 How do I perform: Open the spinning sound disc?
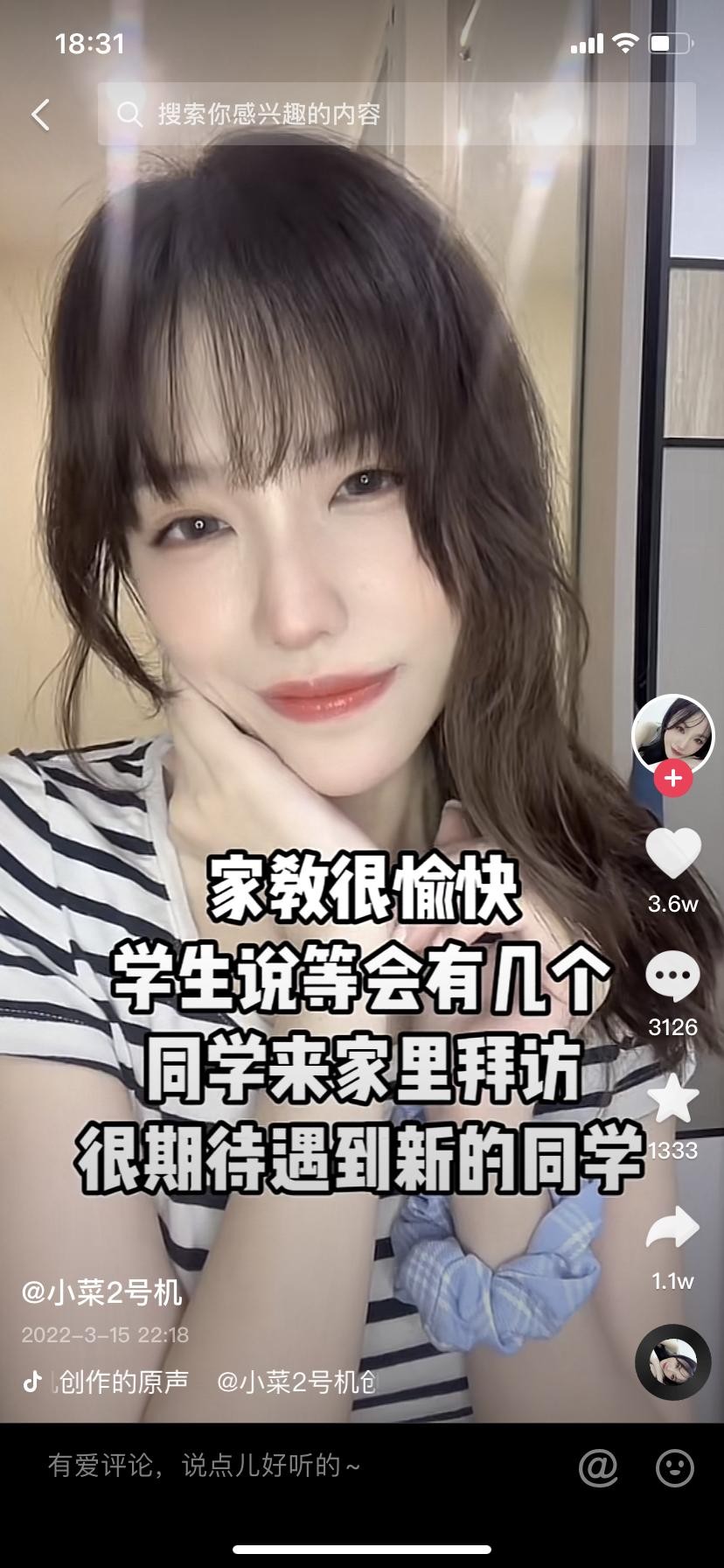672,1362
